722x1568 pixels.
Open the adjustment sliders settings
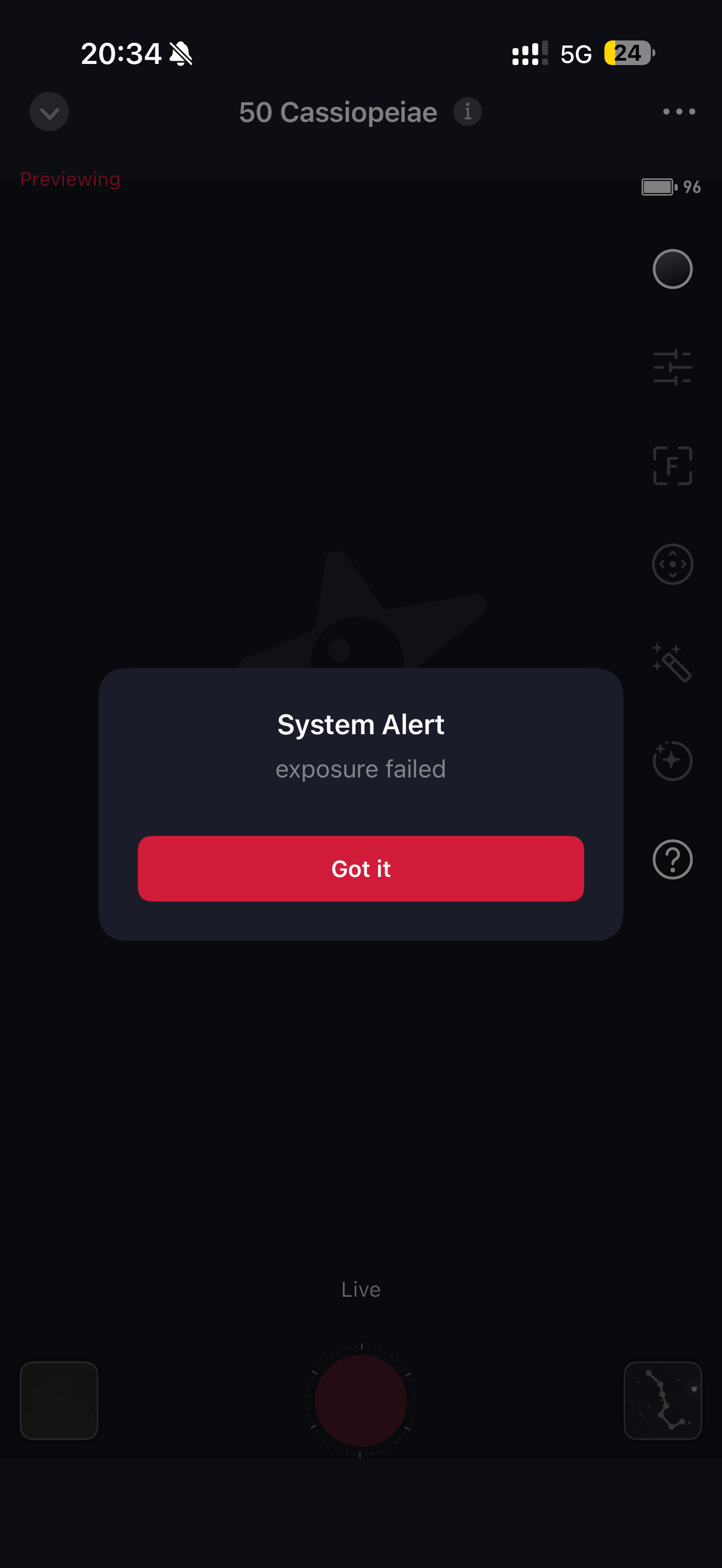(672, 367)
